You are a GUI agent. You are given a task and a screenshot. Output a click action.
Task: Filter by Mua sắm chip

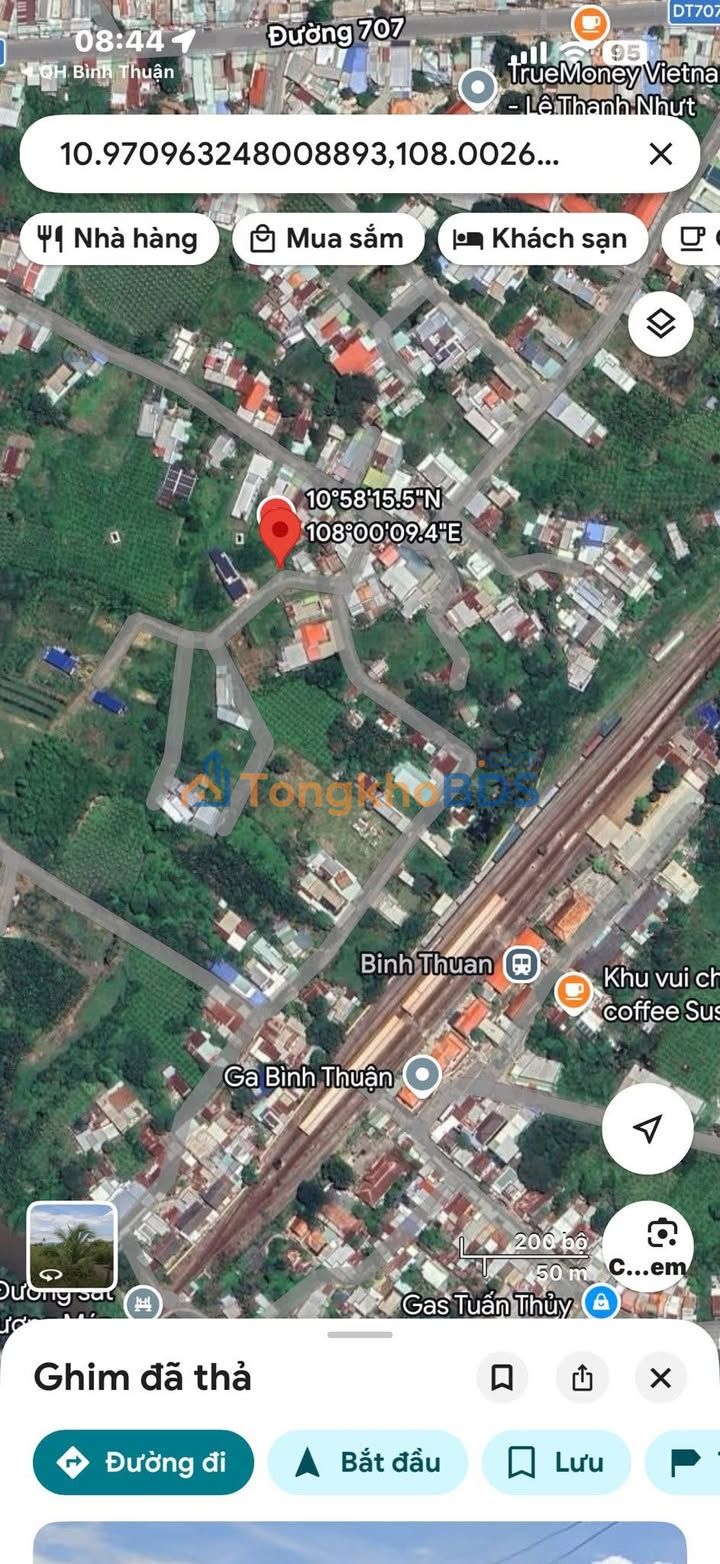[x=328, y=239]
